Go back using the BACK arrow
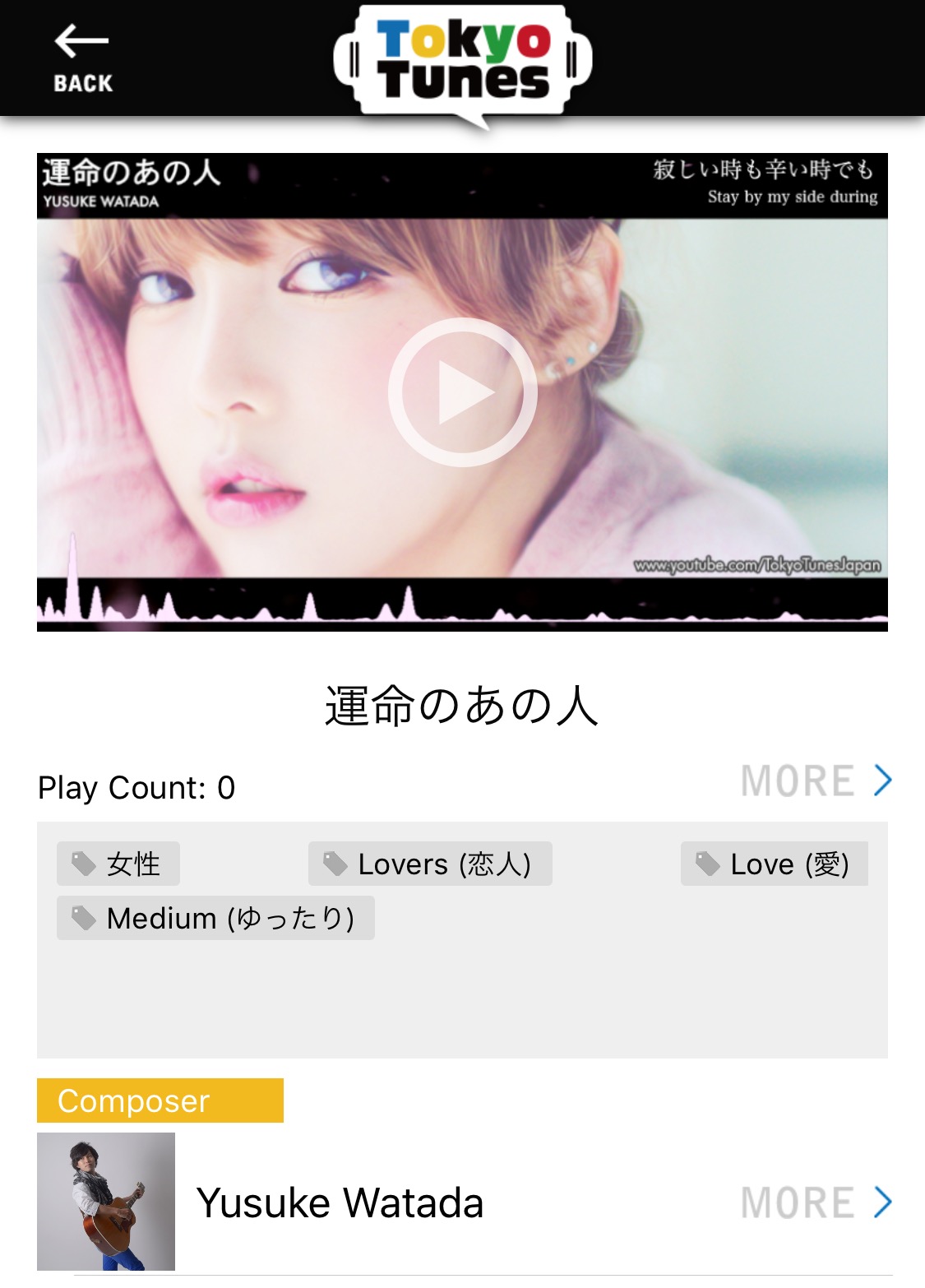Image resolution: width=925 pixels, height=1288 pixels. [82, 58]
